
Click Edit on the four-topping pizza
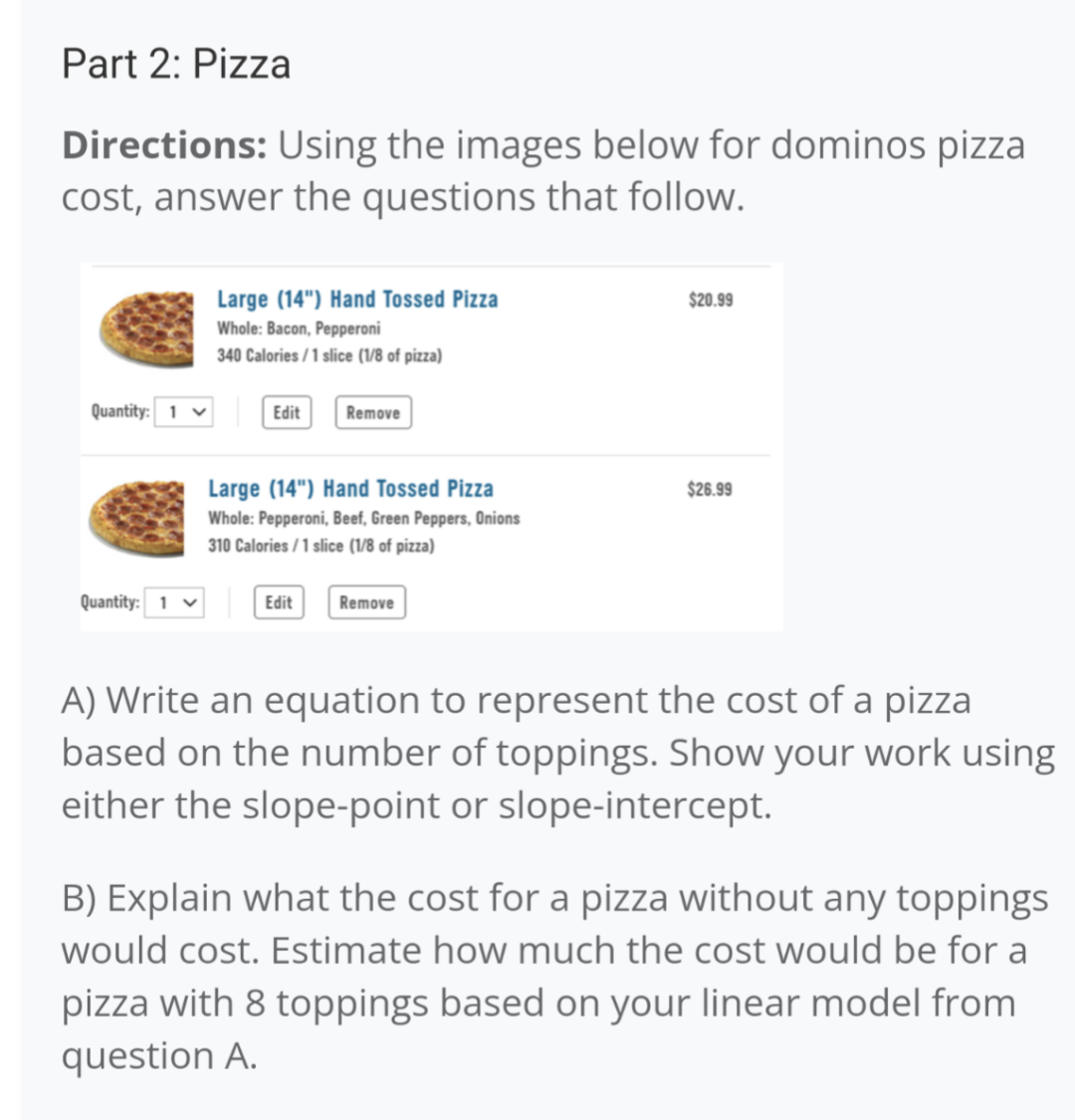pos(279,602)
